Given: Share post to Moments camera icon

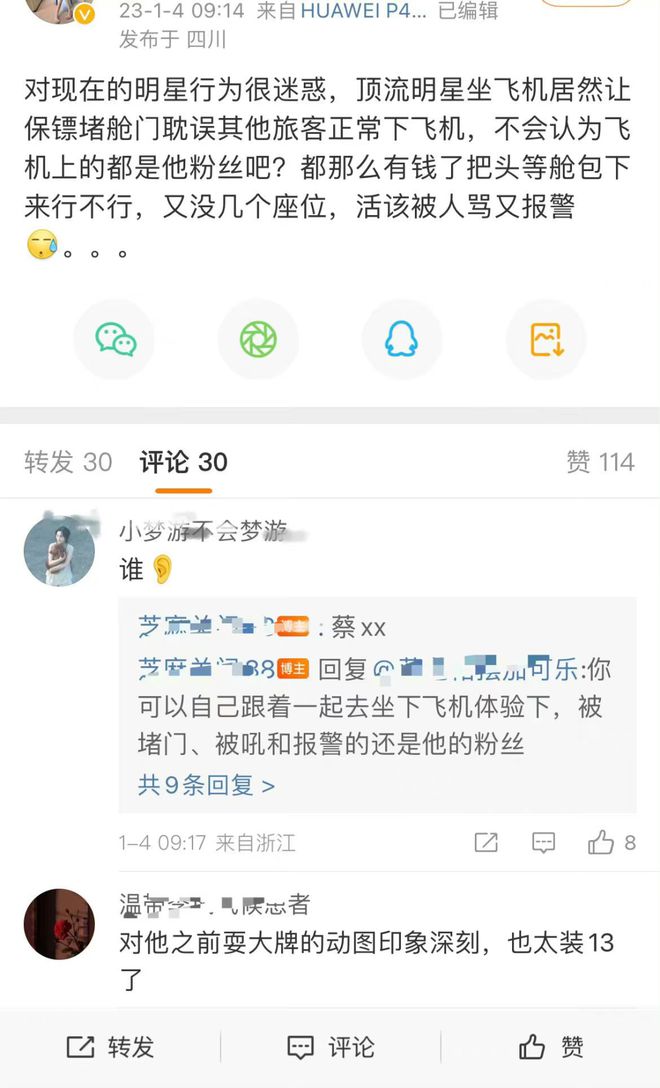Looking at the screenshot, I should tap(258, 340).
